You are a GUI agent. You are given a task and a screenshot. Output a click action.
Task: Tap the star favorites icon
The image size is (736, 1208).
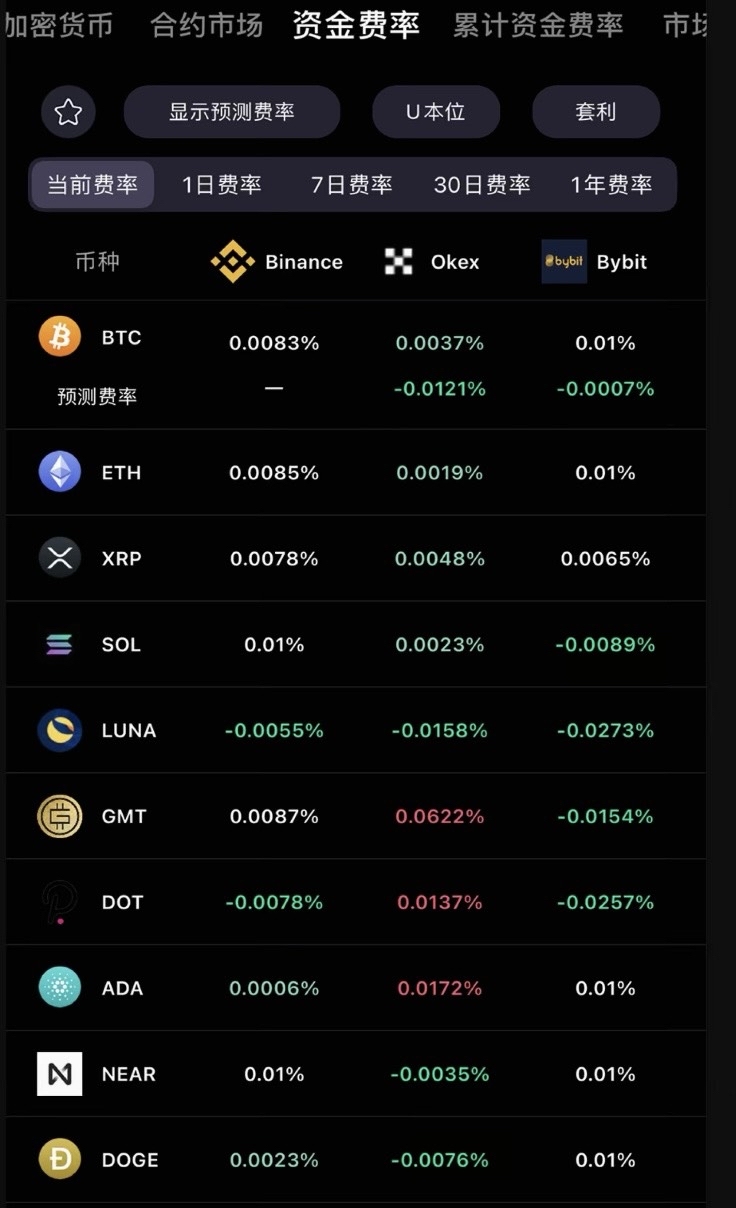click(x=68, y=112)
